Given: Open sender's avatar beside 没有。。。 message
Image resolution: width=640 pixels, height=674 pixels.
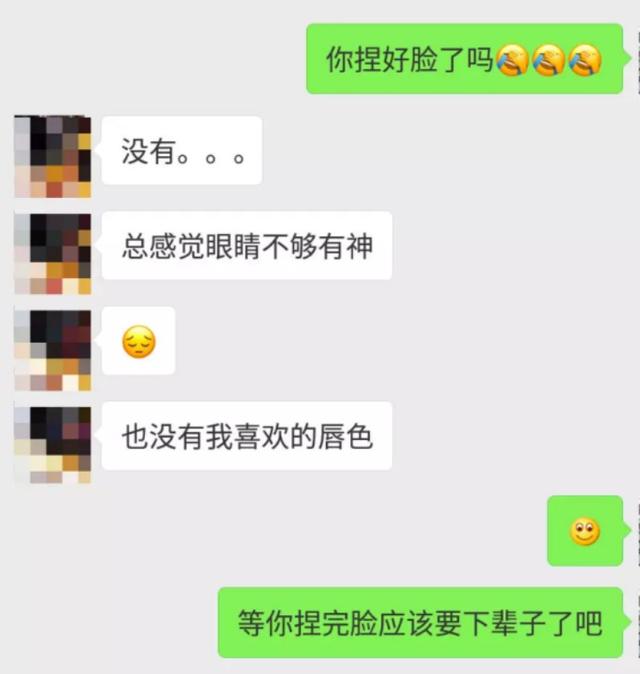Looking at the screenshot, I should tap(52, 155).
